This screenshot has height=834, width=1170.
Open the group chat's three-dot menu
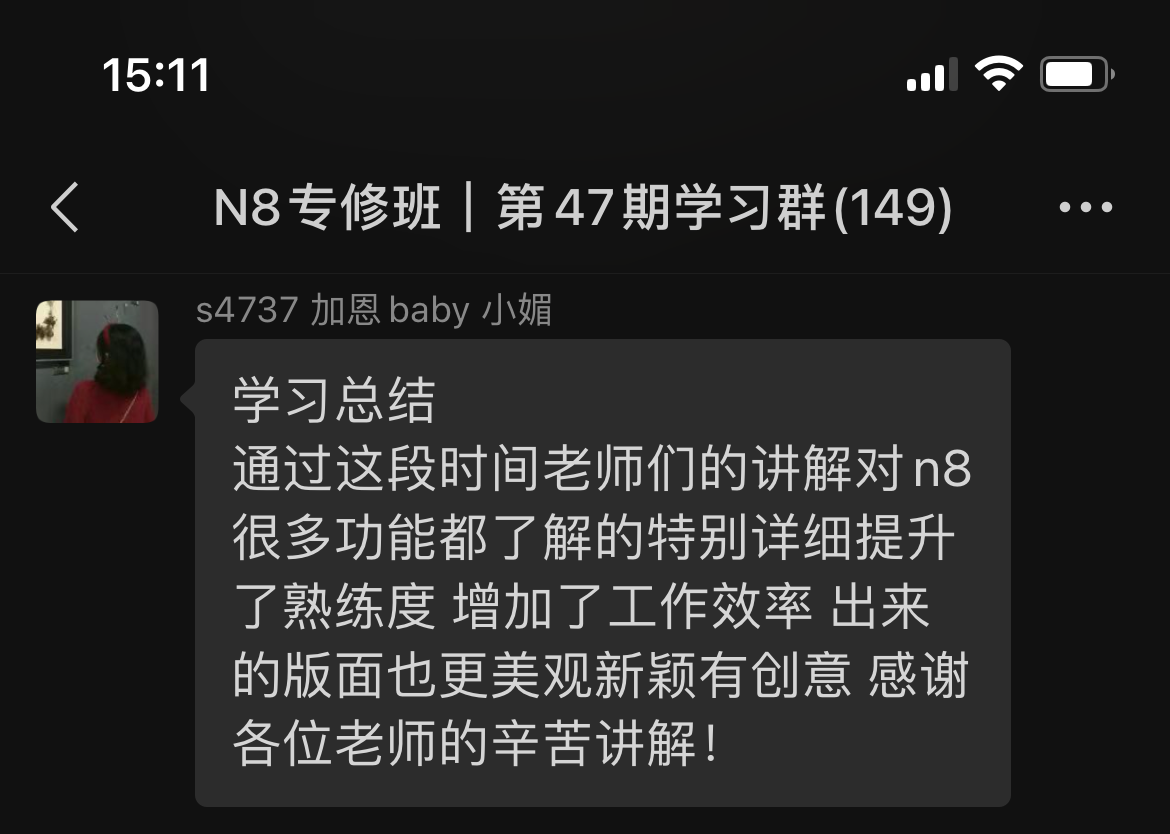(1085, 208)
